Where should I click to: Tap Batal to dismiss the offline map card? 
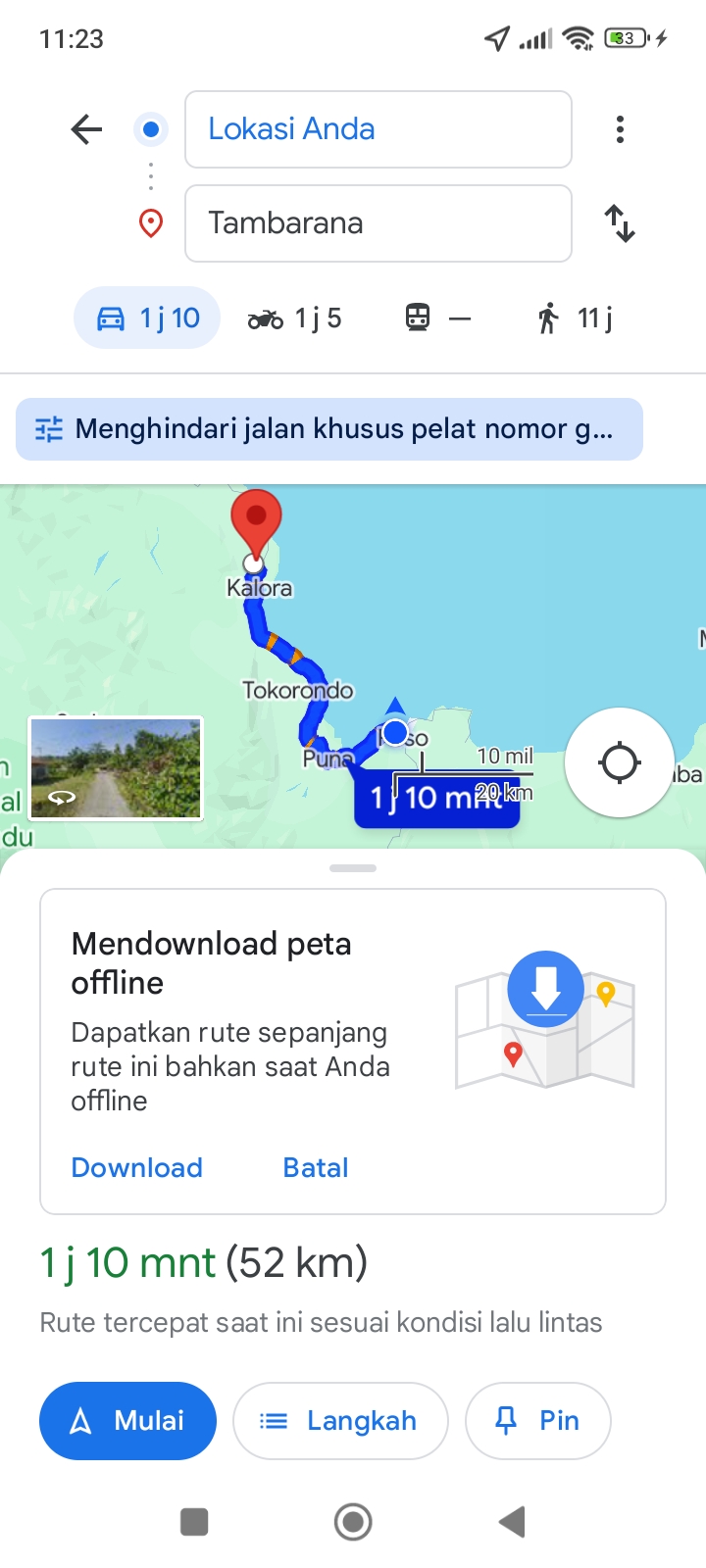pyautogui.click(x=316, y=1168)
